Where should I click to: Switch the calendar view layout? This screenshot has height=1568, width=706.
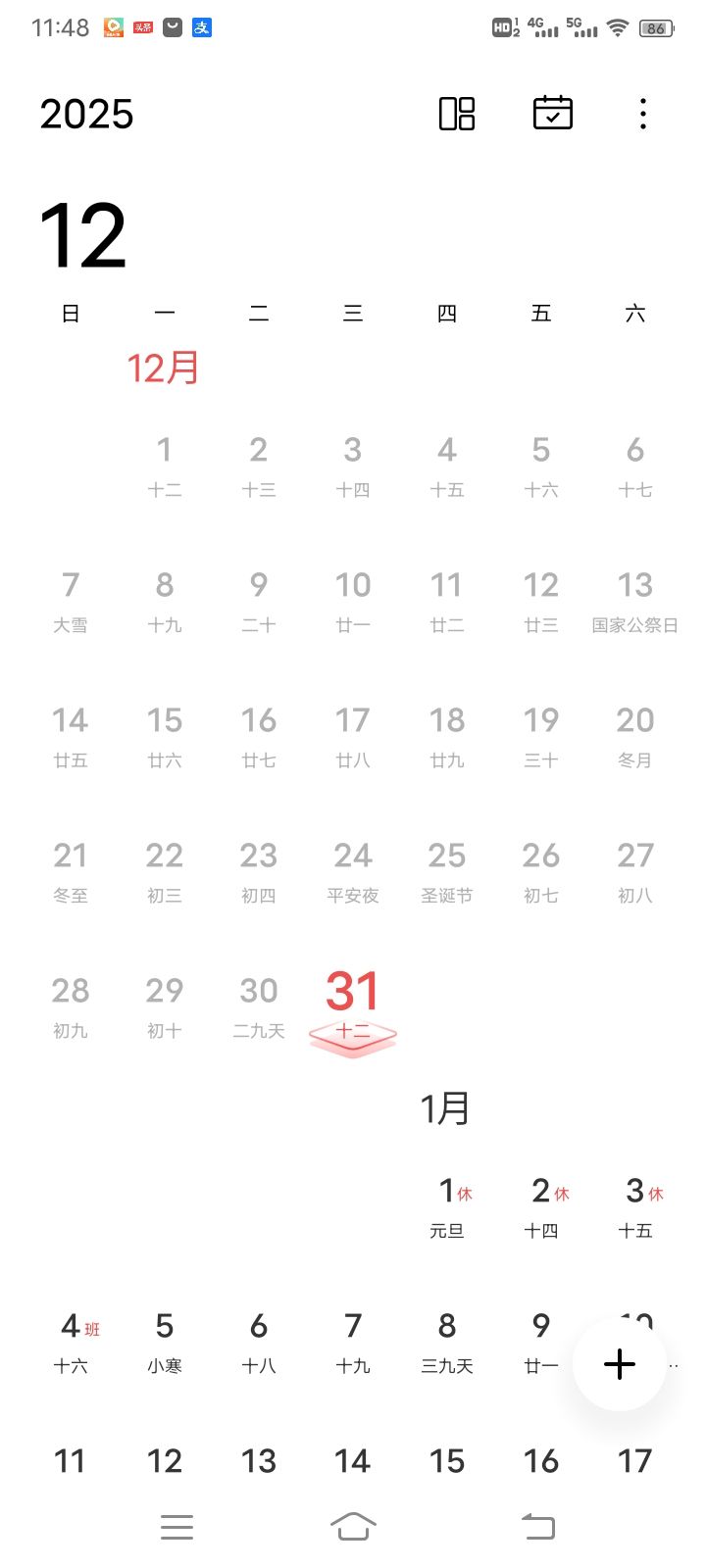click(x=457, y=114)
